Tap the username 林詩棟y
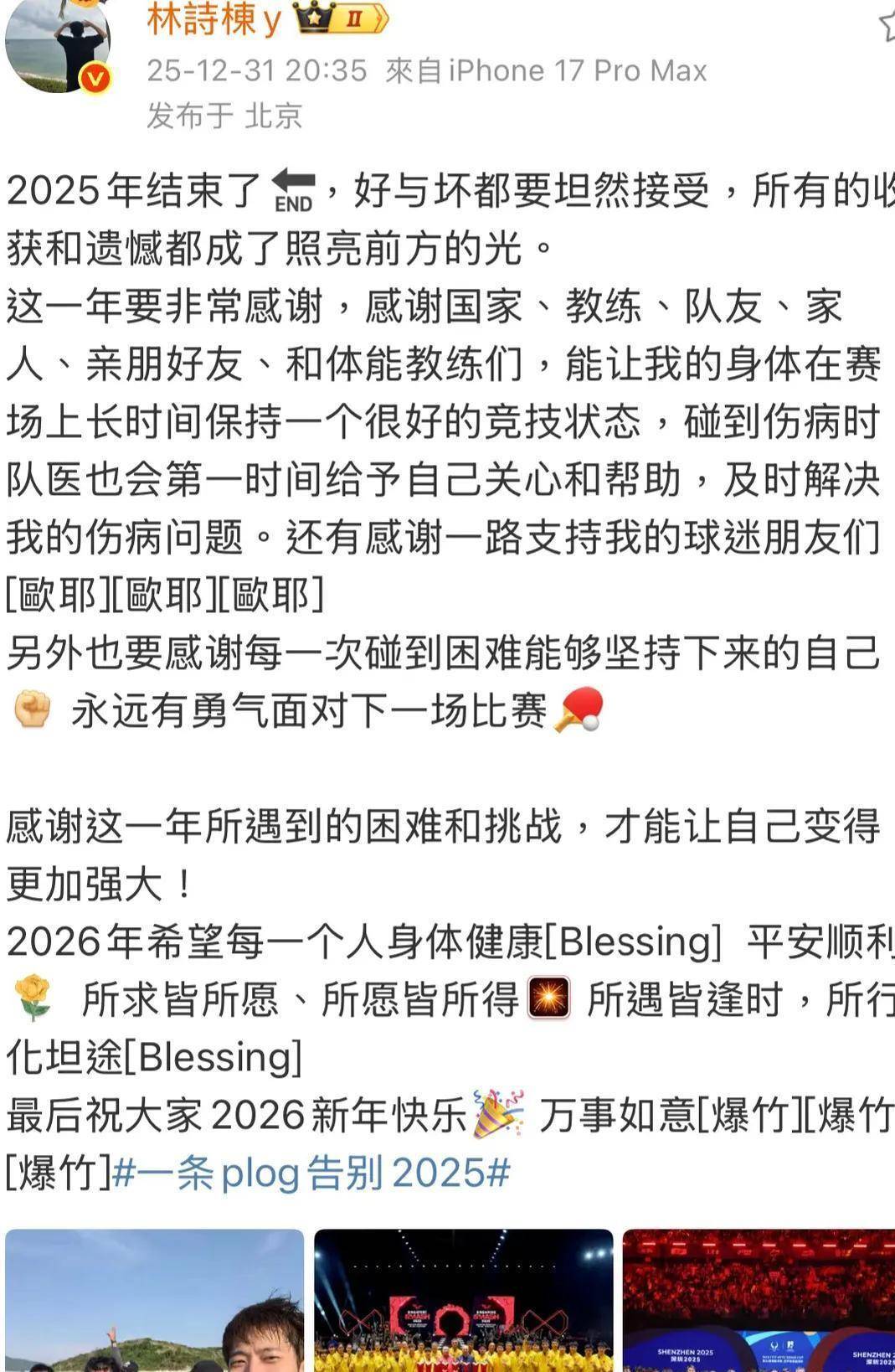895x1372 pixels. pyautogui.click(x=213, y=20)
